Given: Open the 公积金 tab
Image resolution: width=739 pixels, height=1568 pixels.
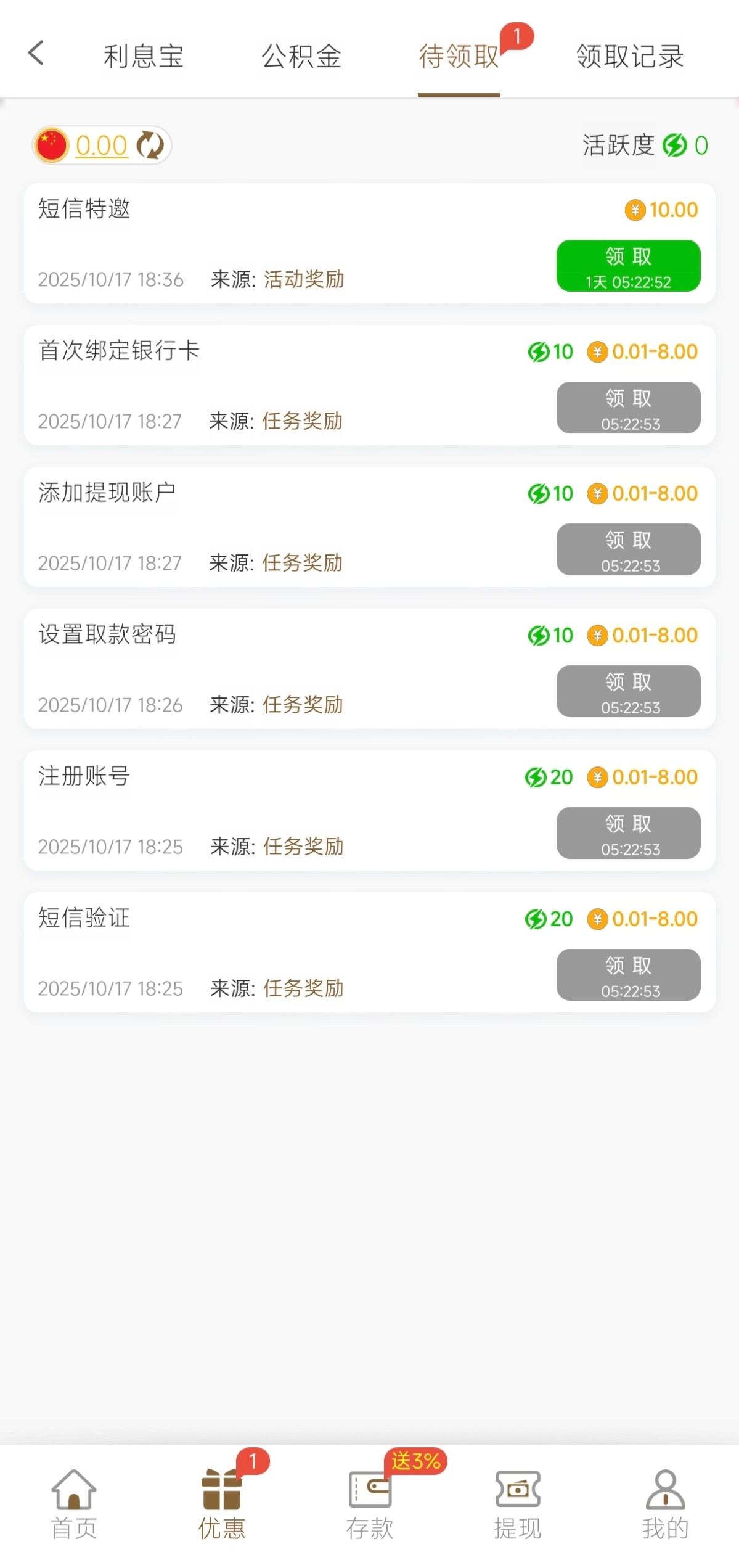Looking at the screenshot, I should (x=301, y=56).
